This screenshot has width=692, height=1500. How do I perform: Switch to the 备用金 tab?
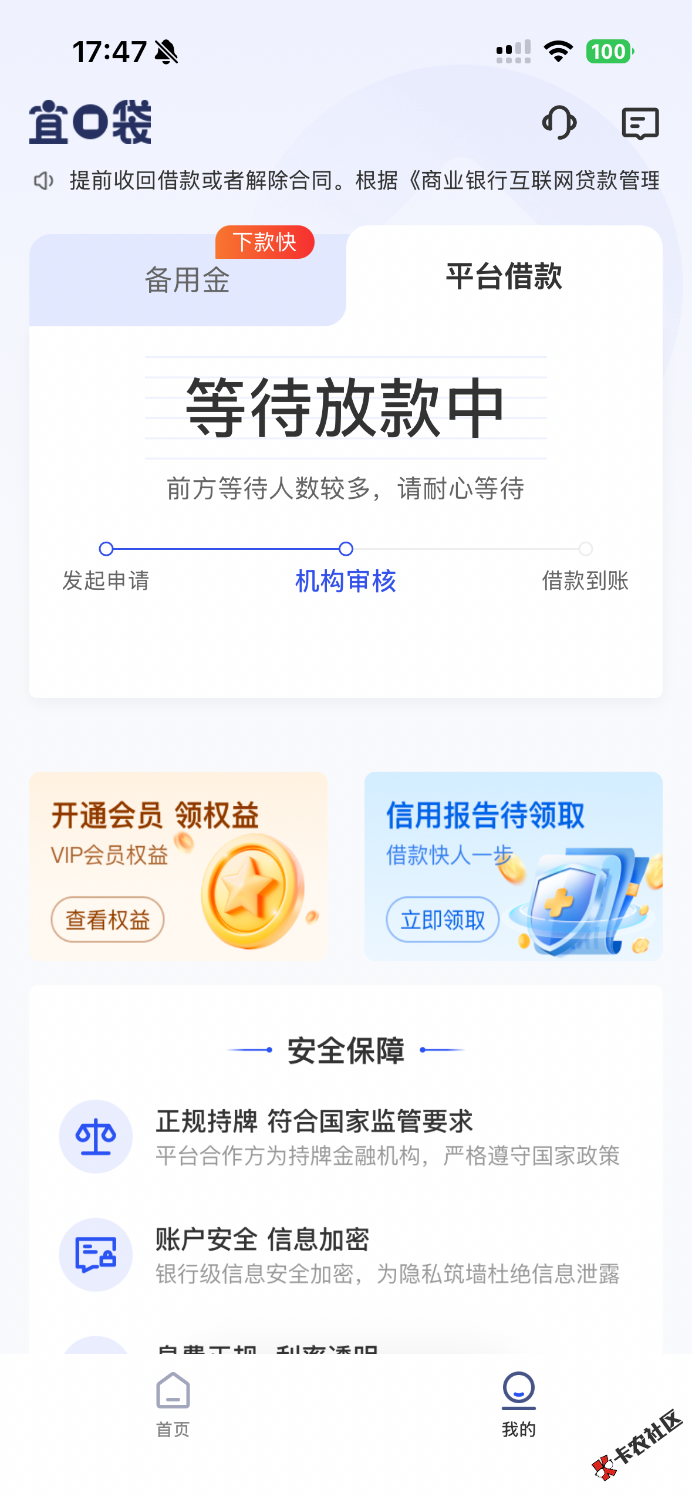click(x=188, y=280)
